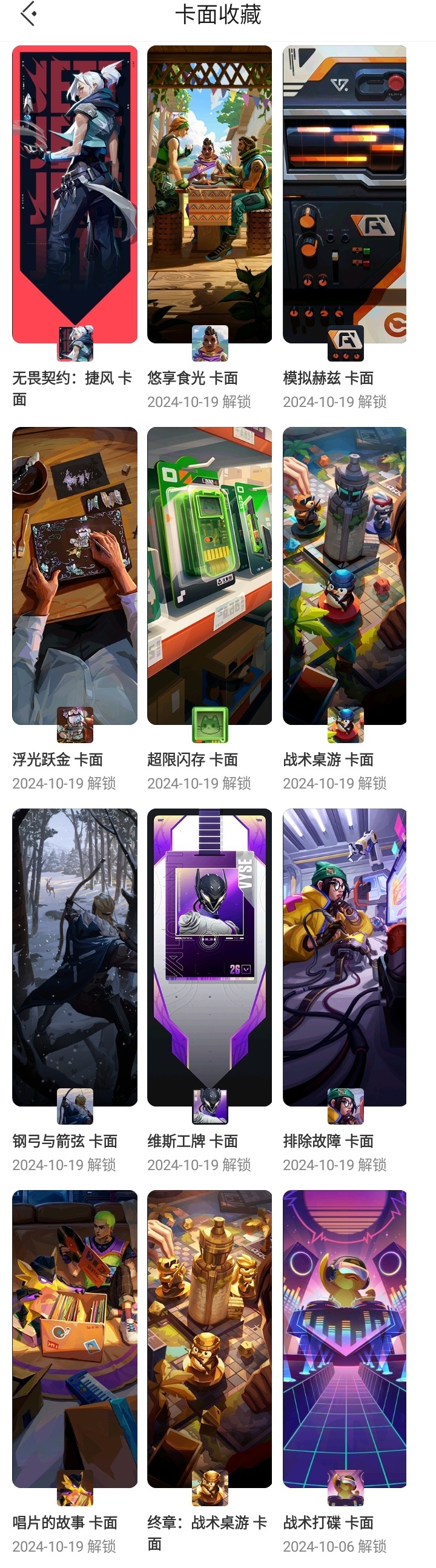Open the 排除故障 卡面 card
Viewport: 436px width, 1568px height.
[345, 957]
